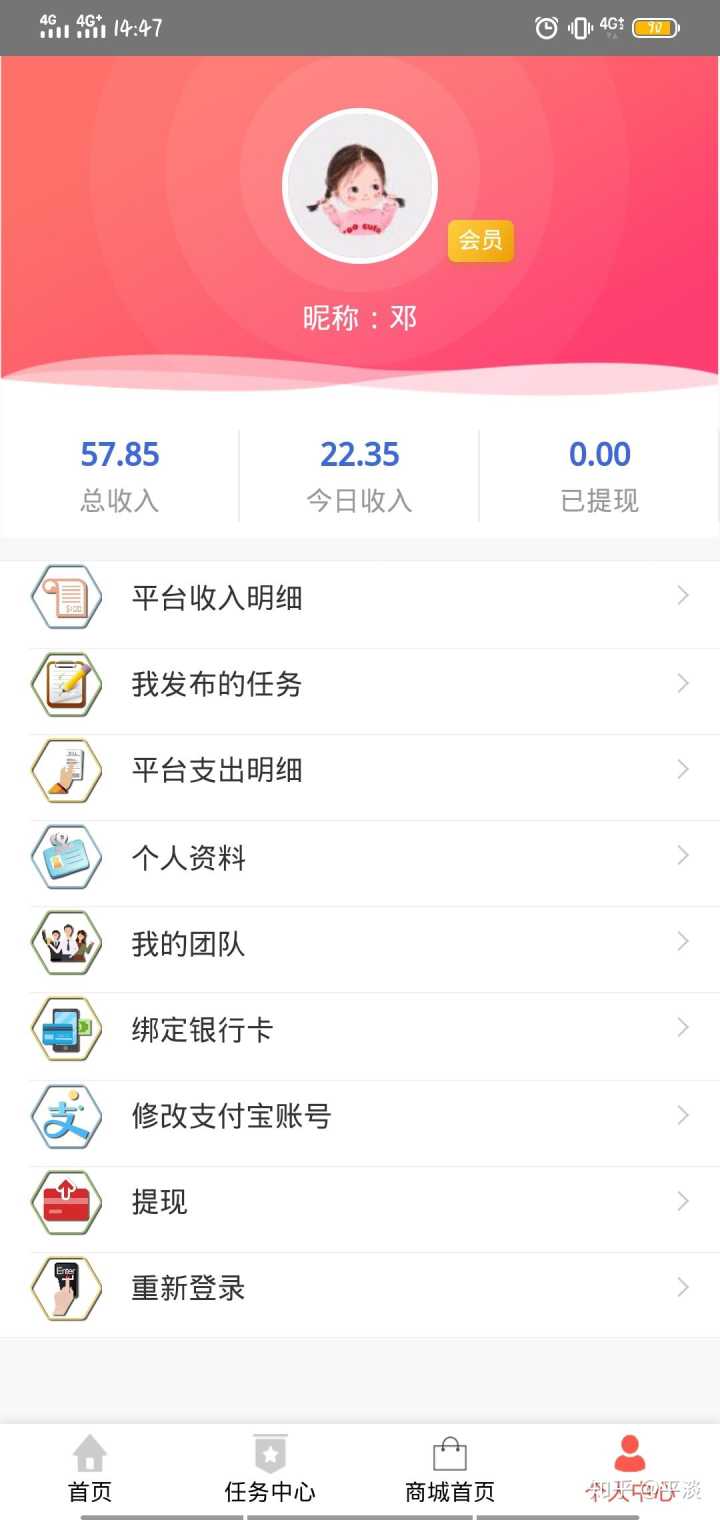
Task: Tap the profile avatar picture
Action: (360, 186)
